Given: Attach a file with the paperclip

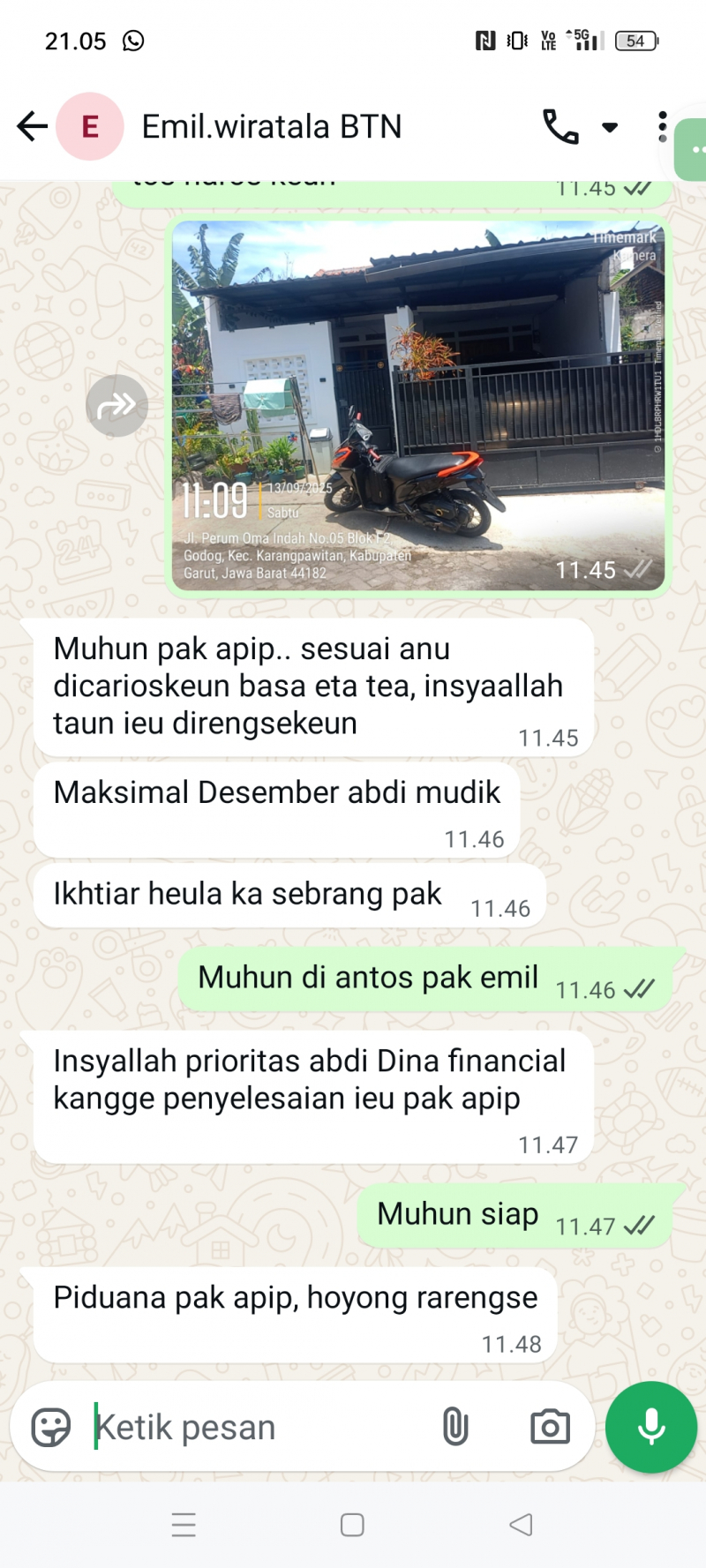Looking at the screenshot, I should [455, 1427].
